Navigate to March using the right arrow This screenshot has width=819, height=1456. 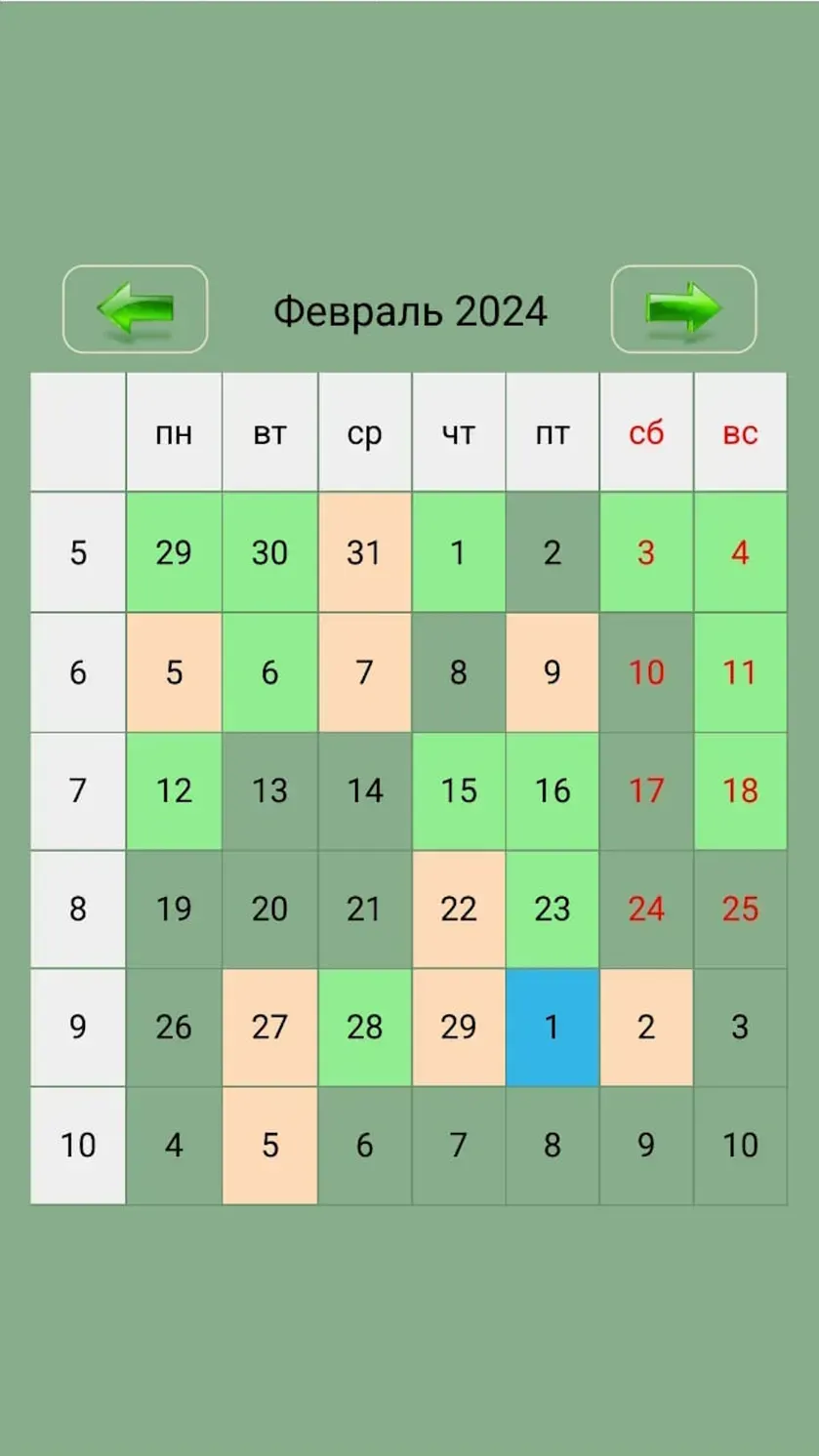point(684,309)
